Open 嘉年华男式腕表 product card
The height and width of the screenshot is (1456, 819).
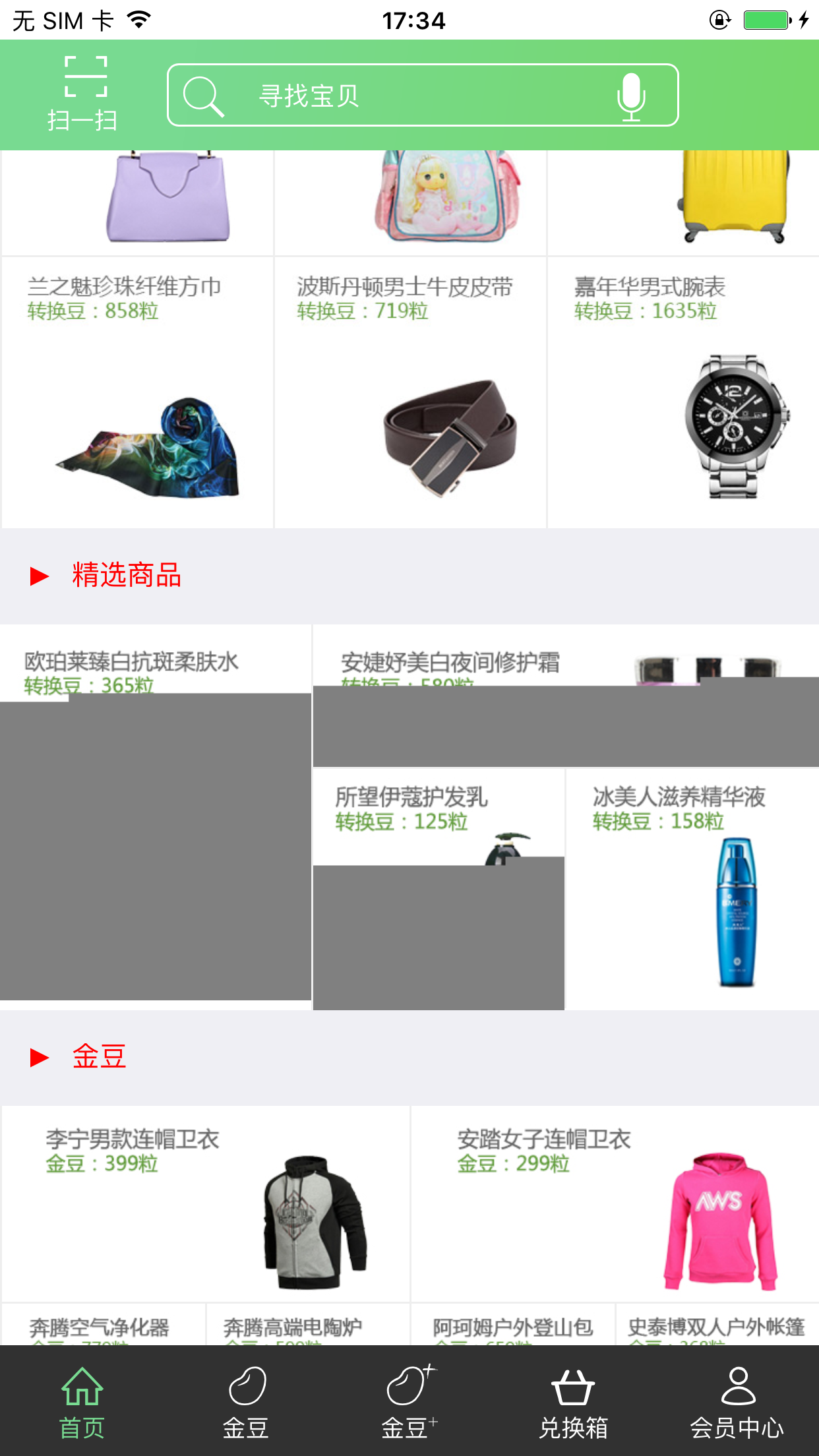tap(683, 392)
